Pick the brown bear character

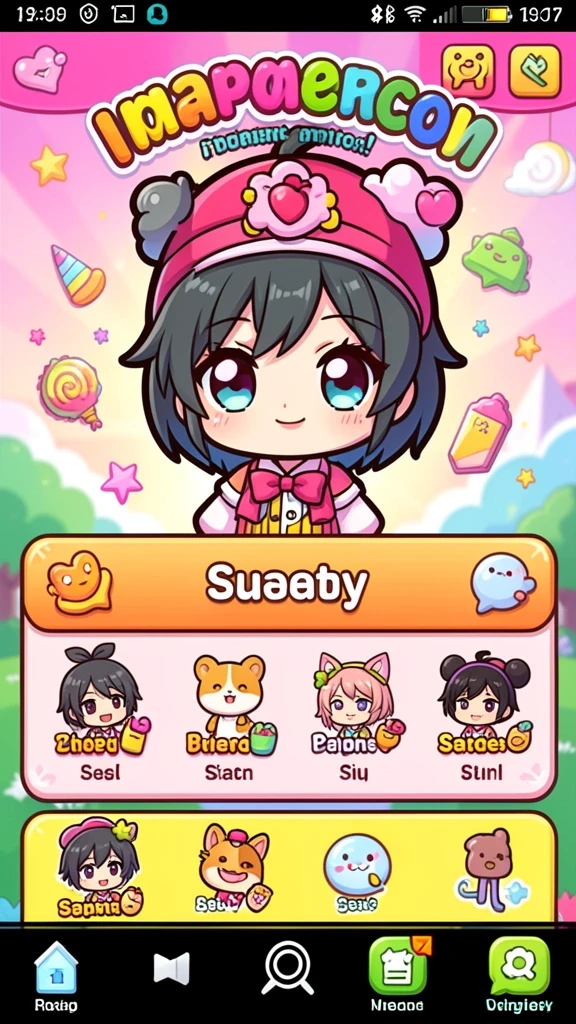pyautogui.click(x=488, y=869)
